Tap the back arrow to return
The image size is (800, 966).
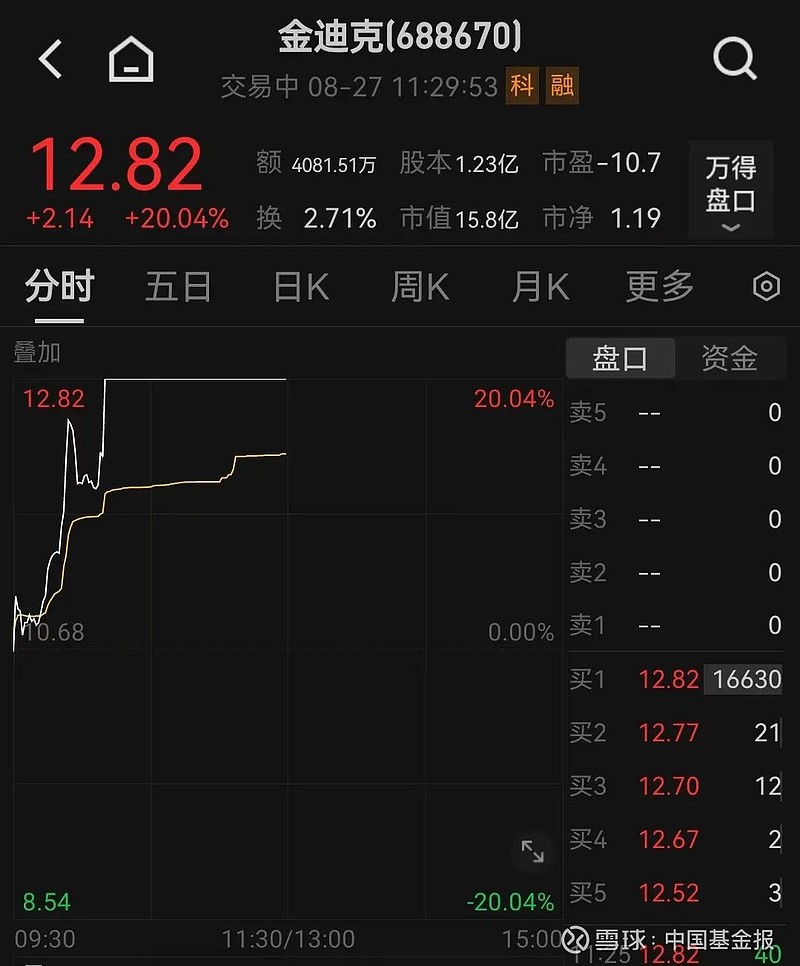(x=50, y=58)
